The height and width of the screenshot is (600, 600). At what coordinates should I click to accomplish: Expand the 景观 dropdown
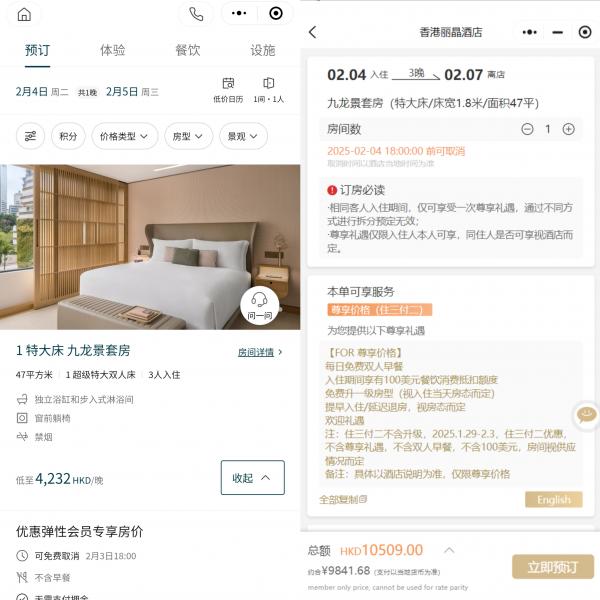243,135
